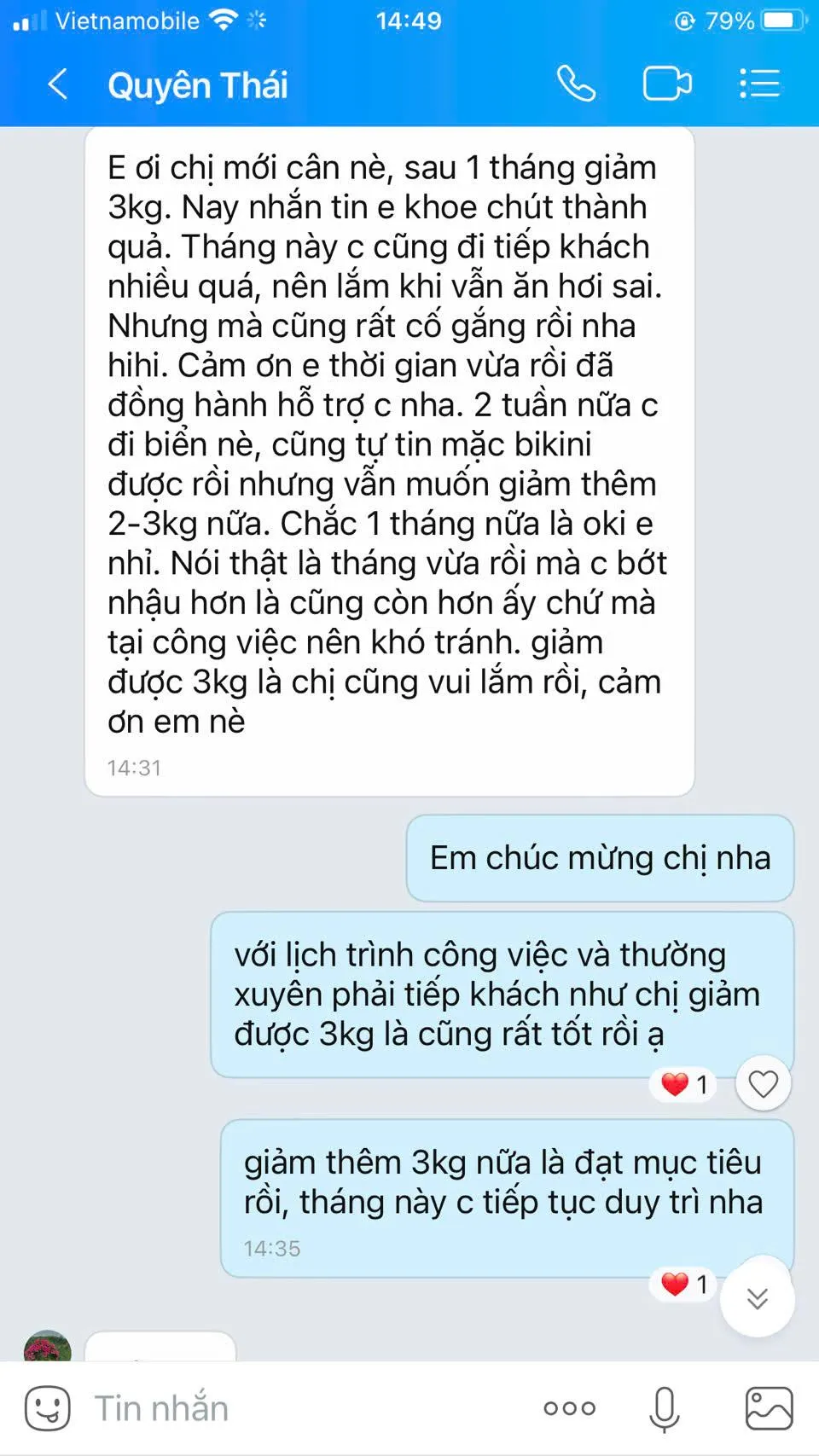Go back from Quyên Thái chat
This screenshot has height=1456, width=819.
[x=58, y=84]
